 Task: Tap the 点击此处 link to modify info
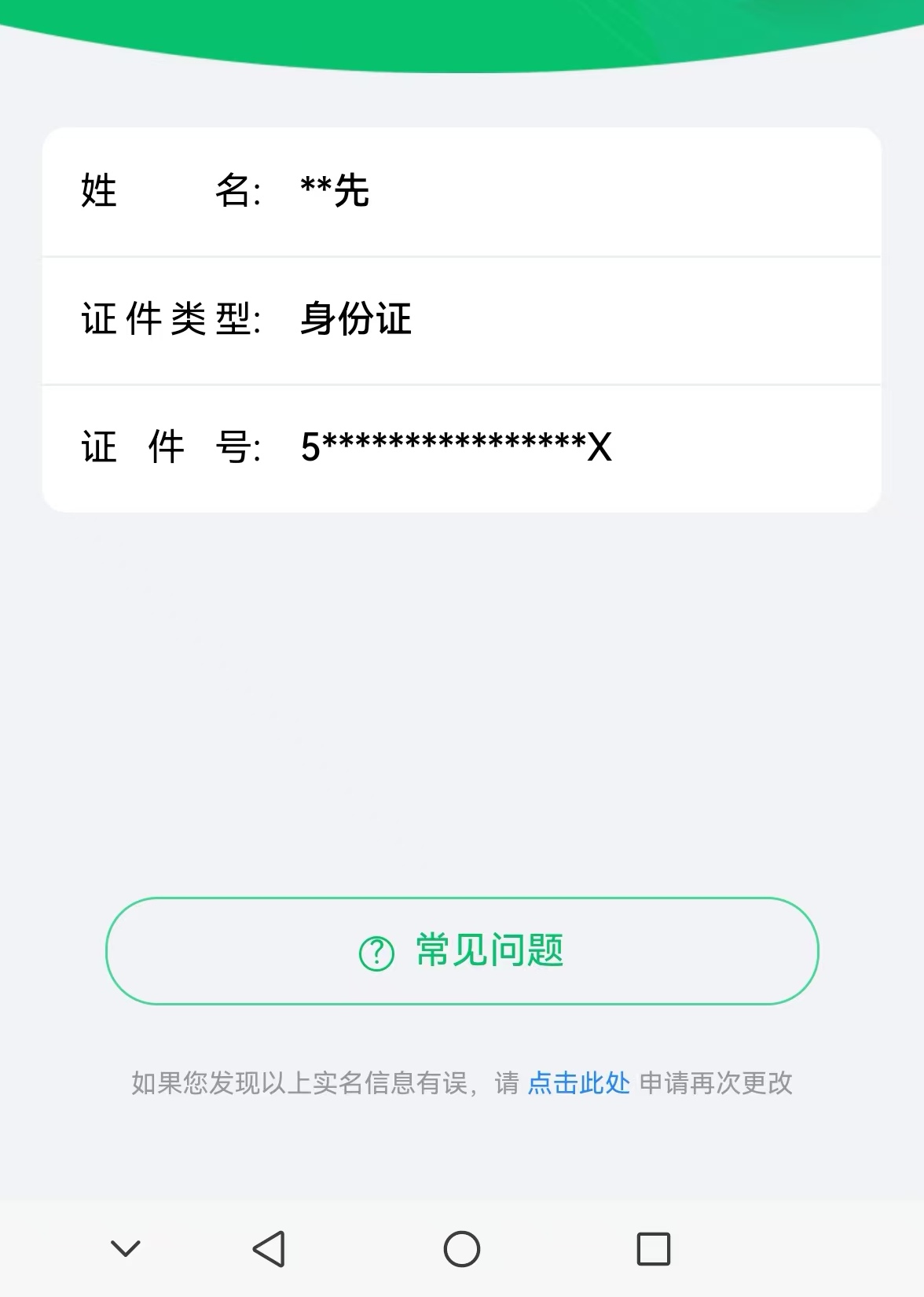[x=578, y=1083]
